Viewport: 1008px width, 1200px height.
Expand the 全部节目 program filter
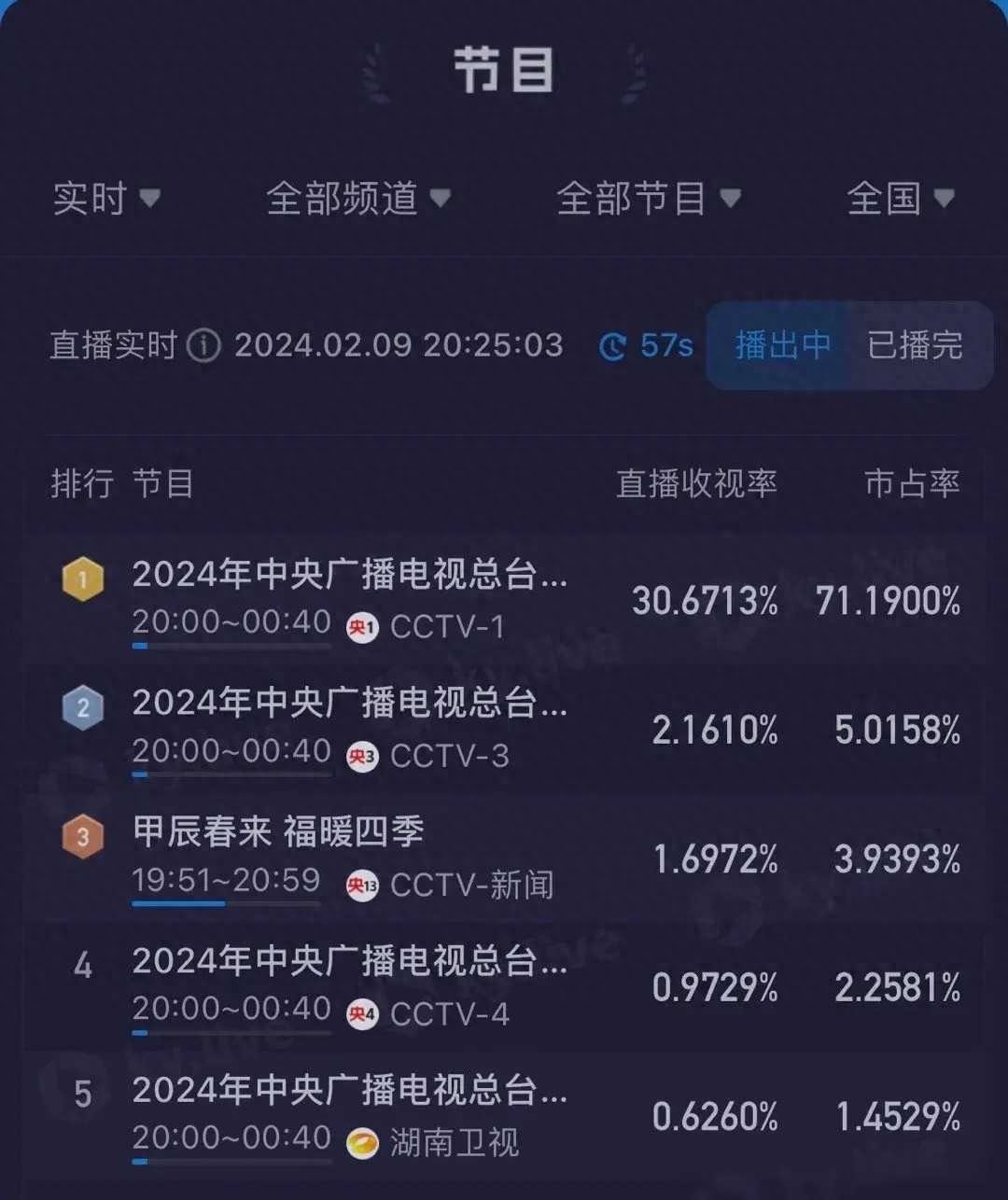pos(648,199)
